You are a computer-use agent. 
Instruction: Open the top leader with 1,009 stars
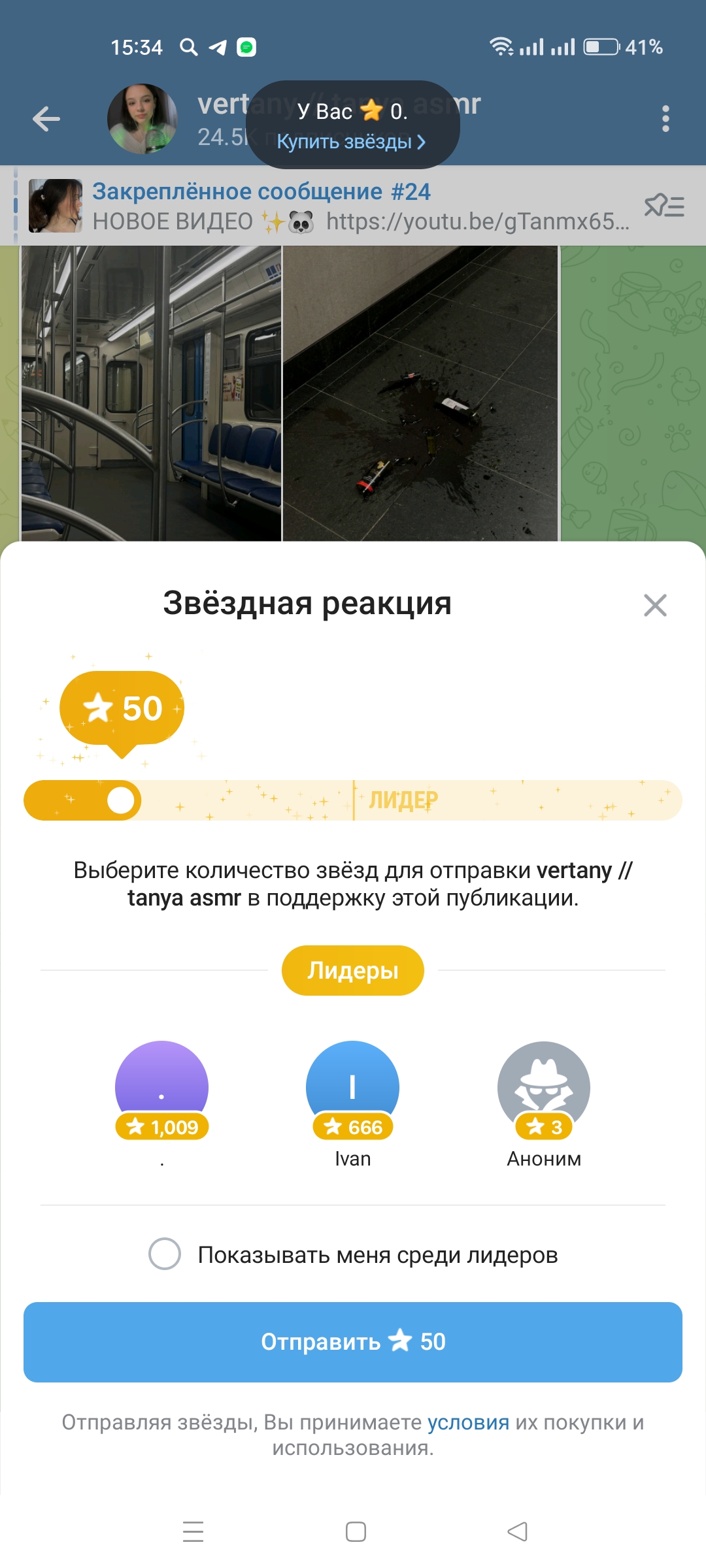tap(161, 1088)
